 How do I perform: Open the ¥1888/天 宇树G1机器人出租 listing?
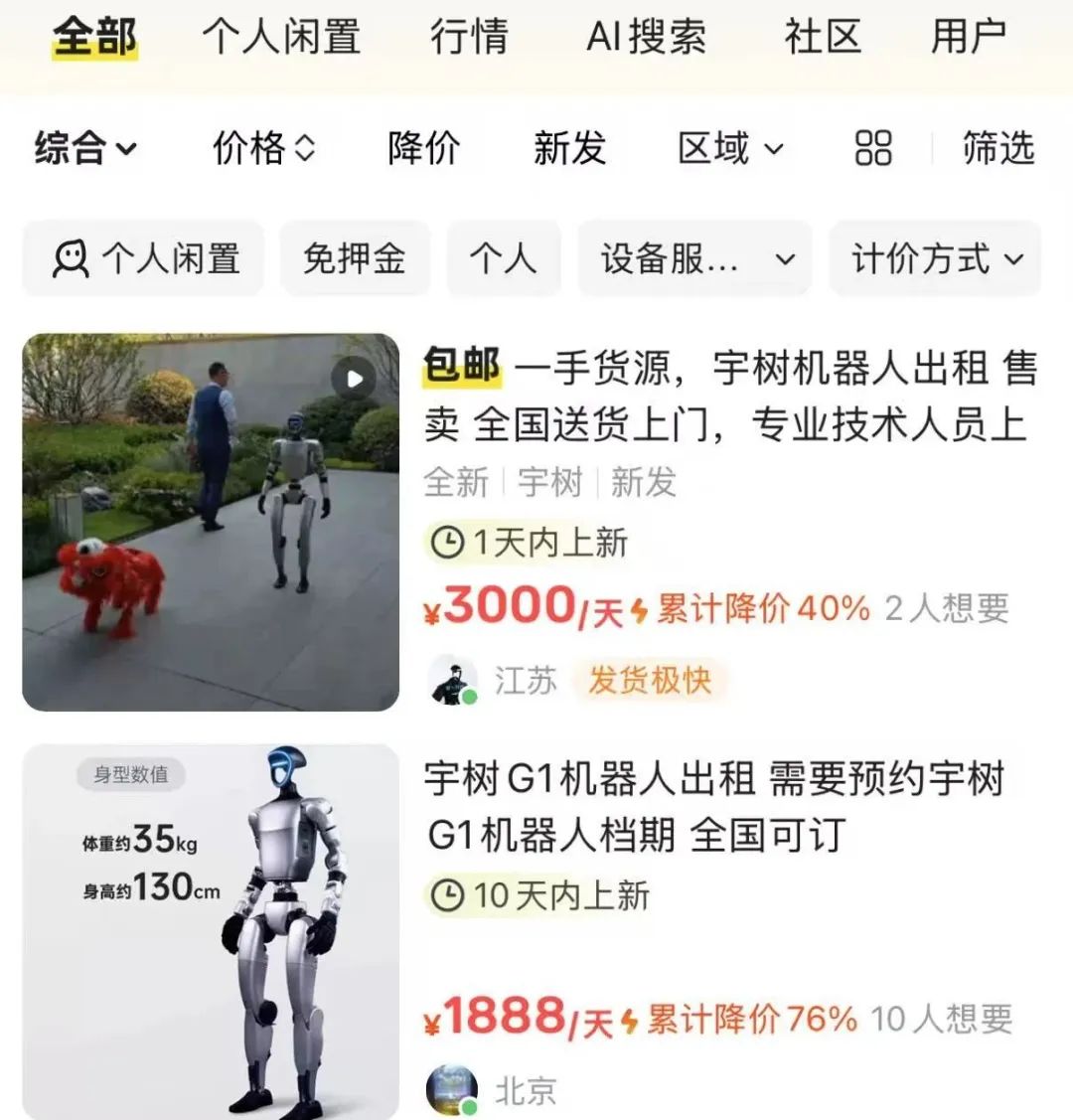[x=713, y=805]
